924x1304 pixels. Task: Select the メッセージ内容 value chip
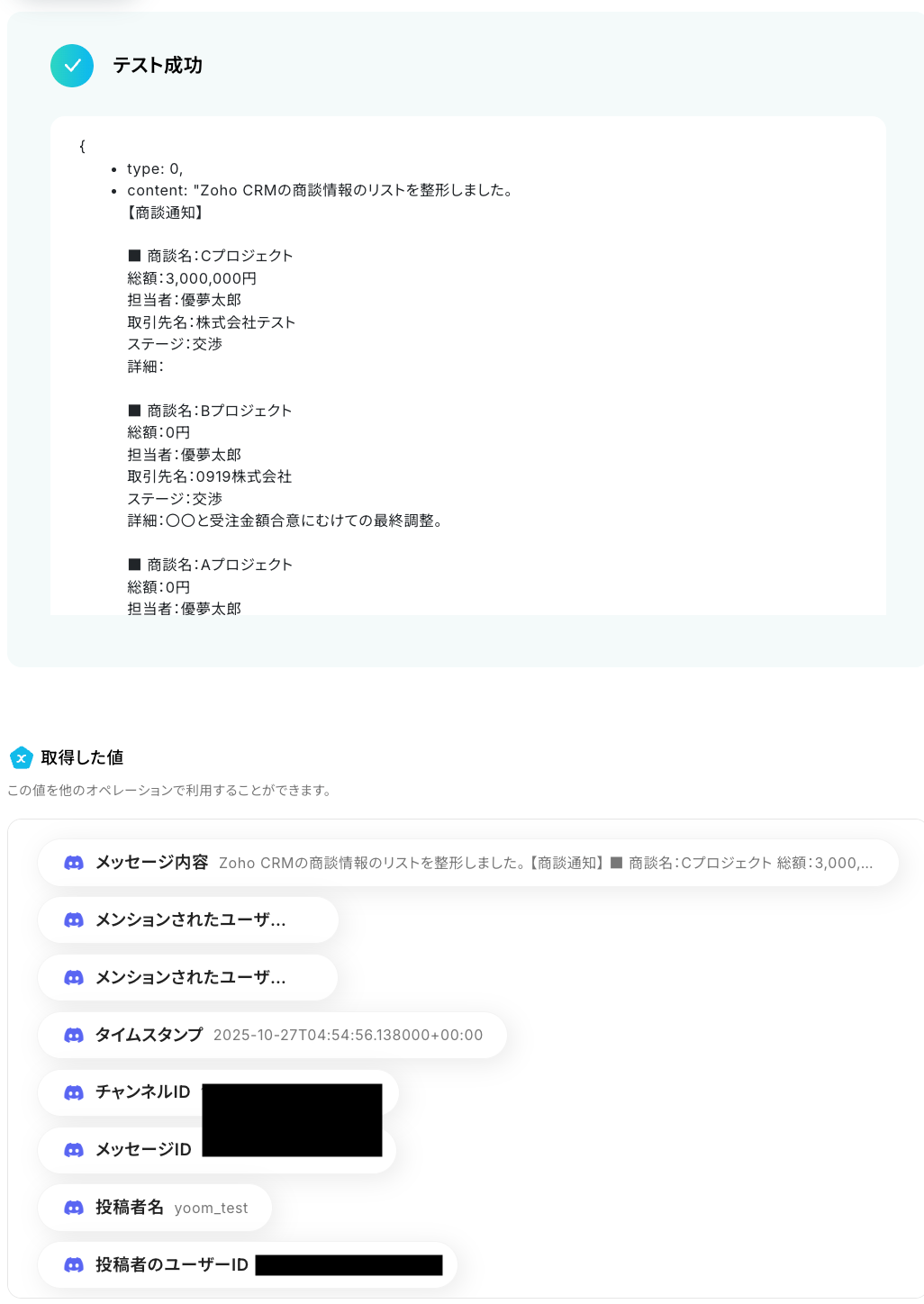tap(467, 863)
